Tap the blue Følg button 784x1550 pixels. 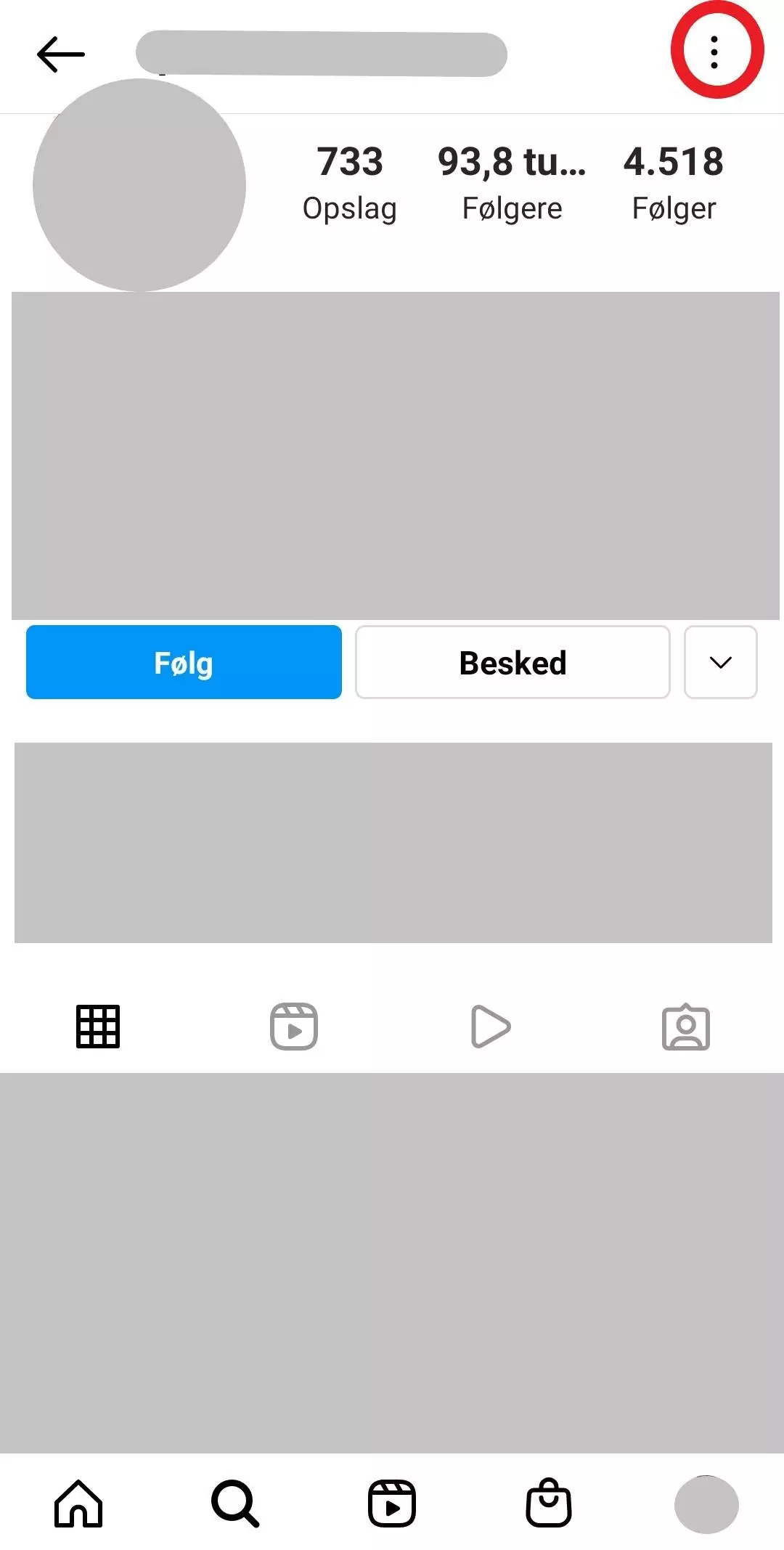click(x=184, y=662)
